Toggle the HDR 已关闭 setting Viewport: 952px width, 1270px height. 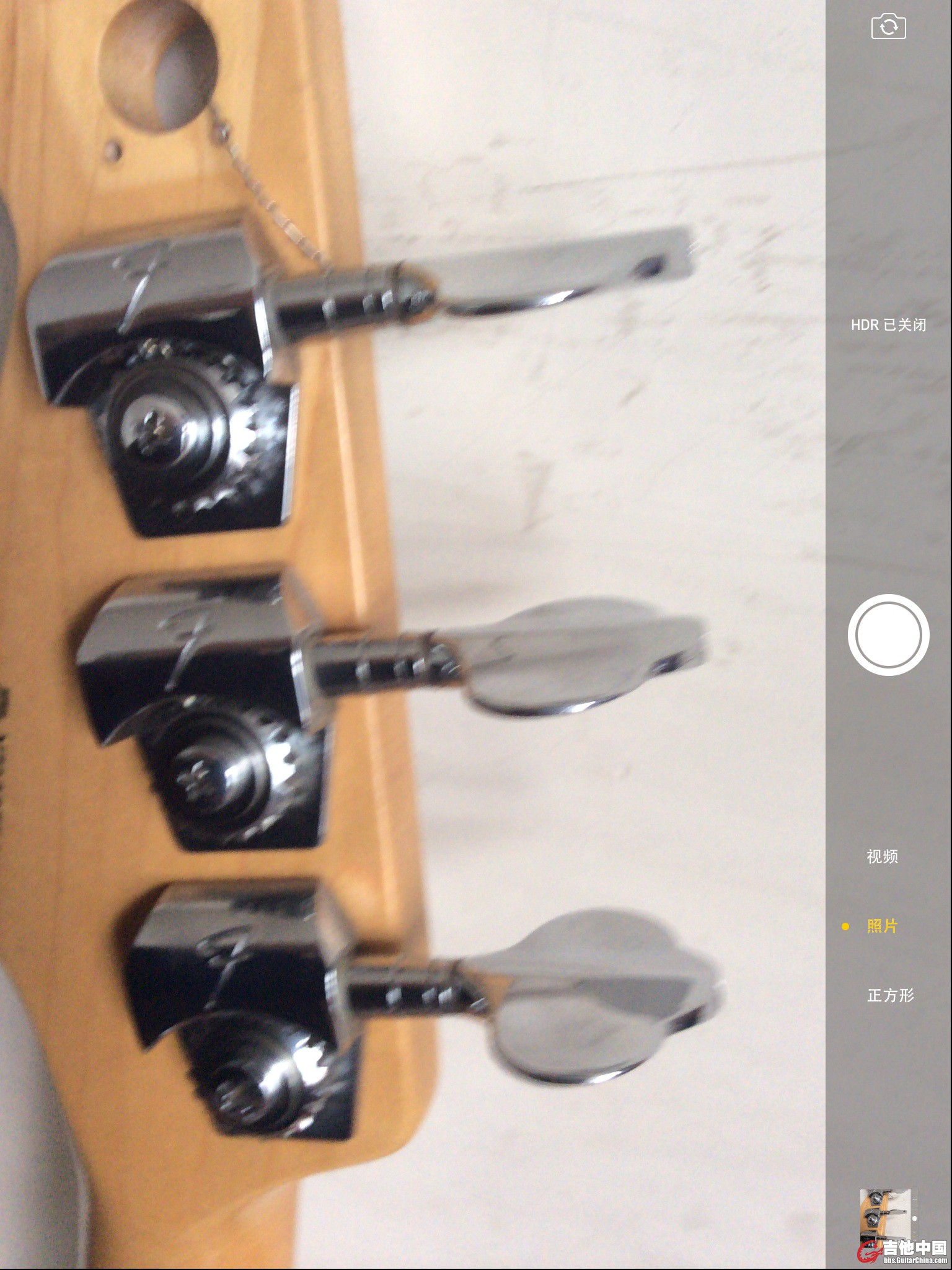click(x=888, y=325)
